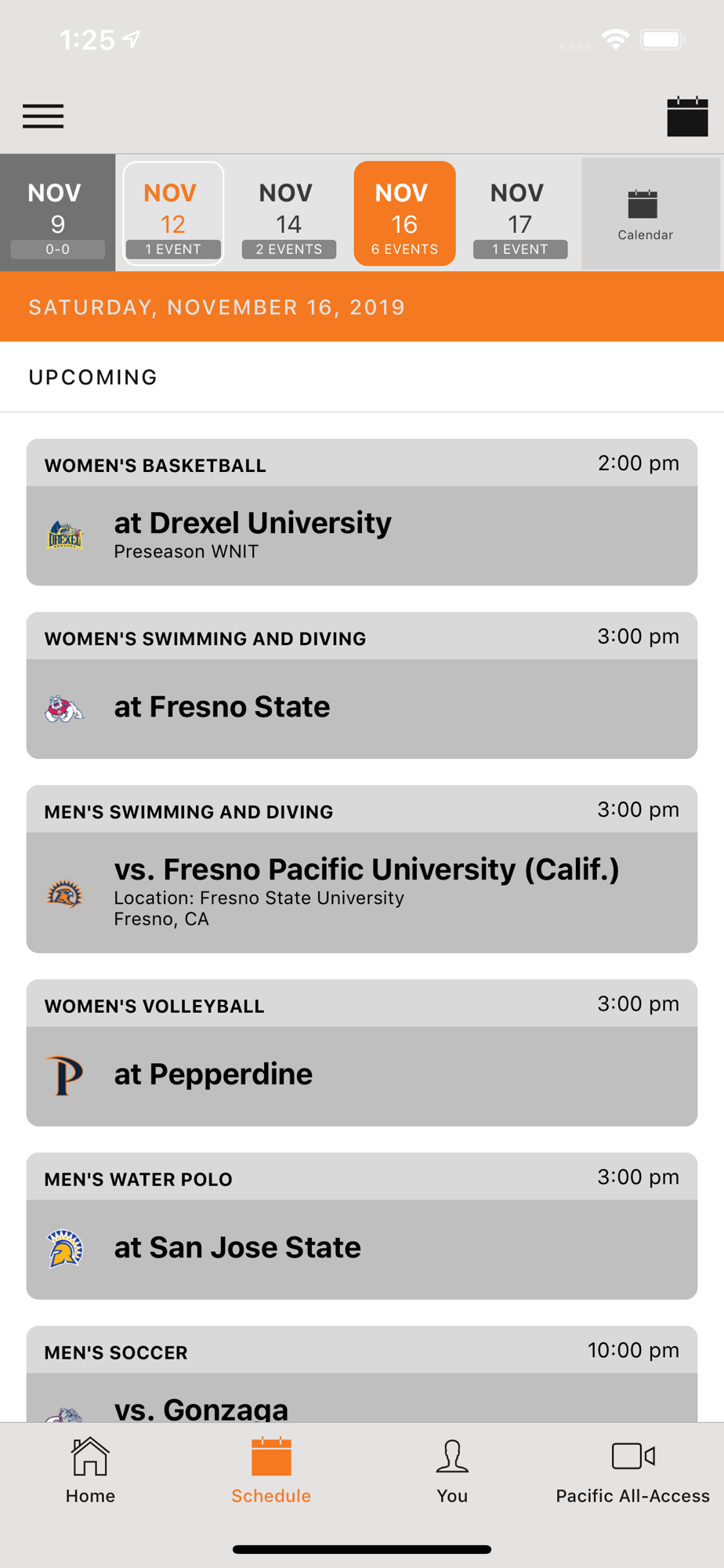
Task: Select Nov 16 with 6 events
Action: [x=404, y=213]
